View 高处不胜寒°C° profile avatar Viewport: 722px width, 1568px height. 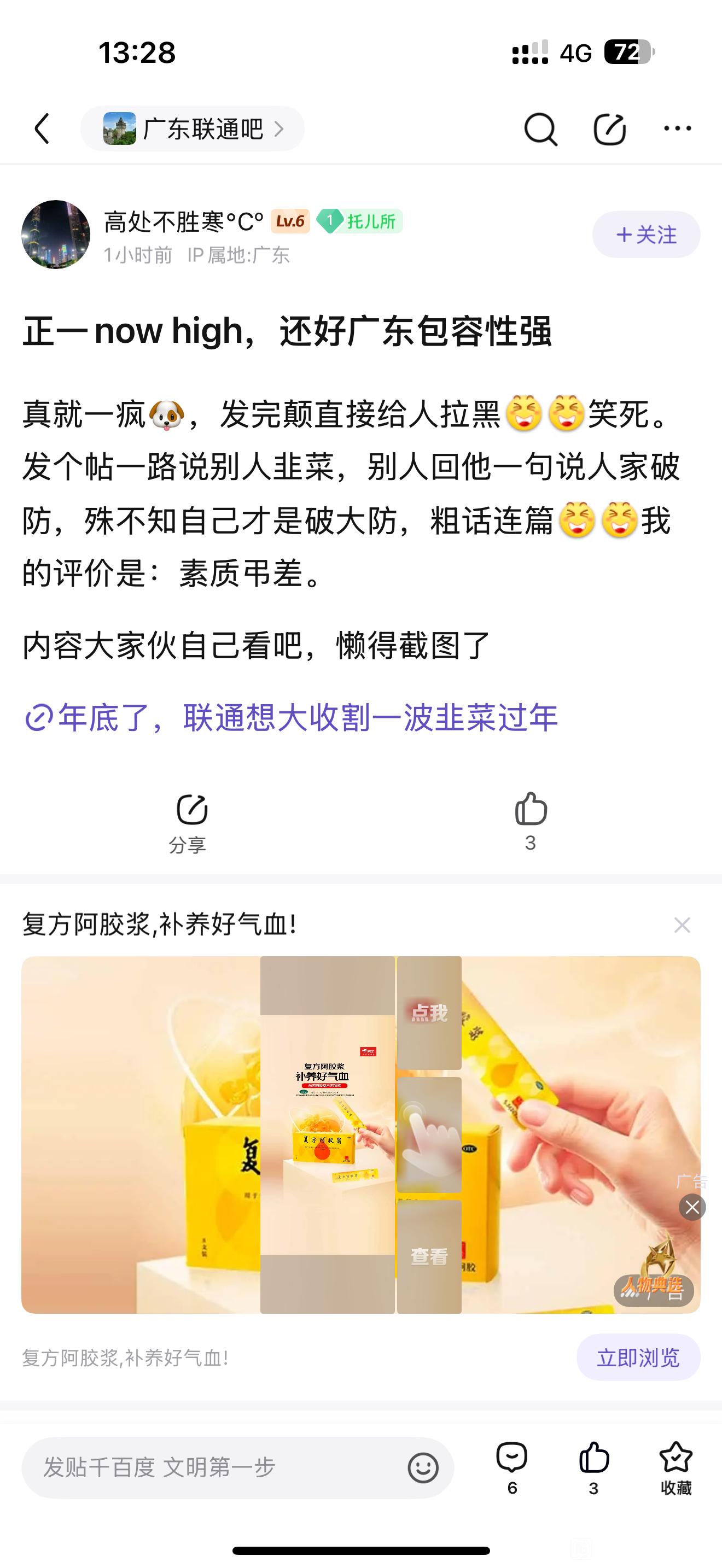(x=56, y=235)
